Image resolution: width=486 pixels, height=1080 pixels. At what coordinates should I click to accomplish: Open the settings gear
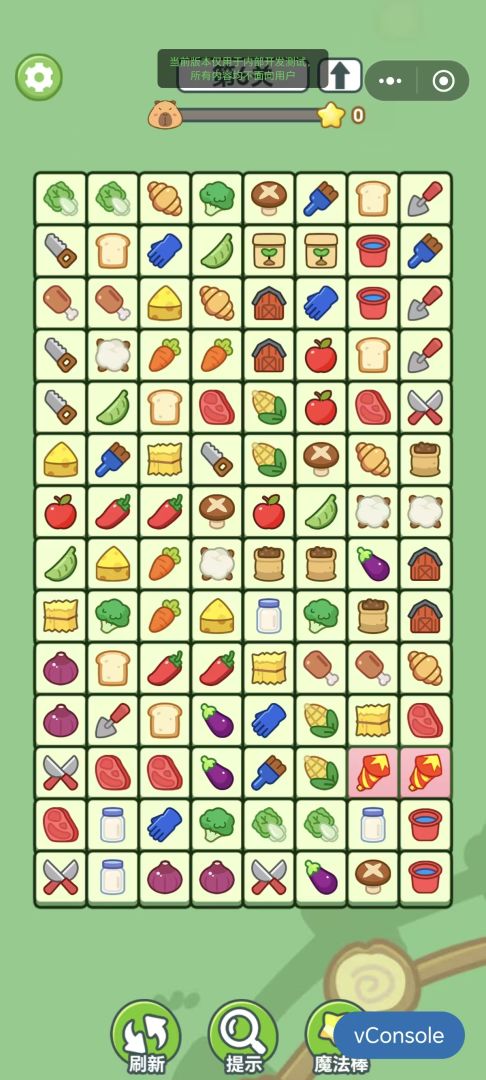pyautogui.click(x=39, y=78)
